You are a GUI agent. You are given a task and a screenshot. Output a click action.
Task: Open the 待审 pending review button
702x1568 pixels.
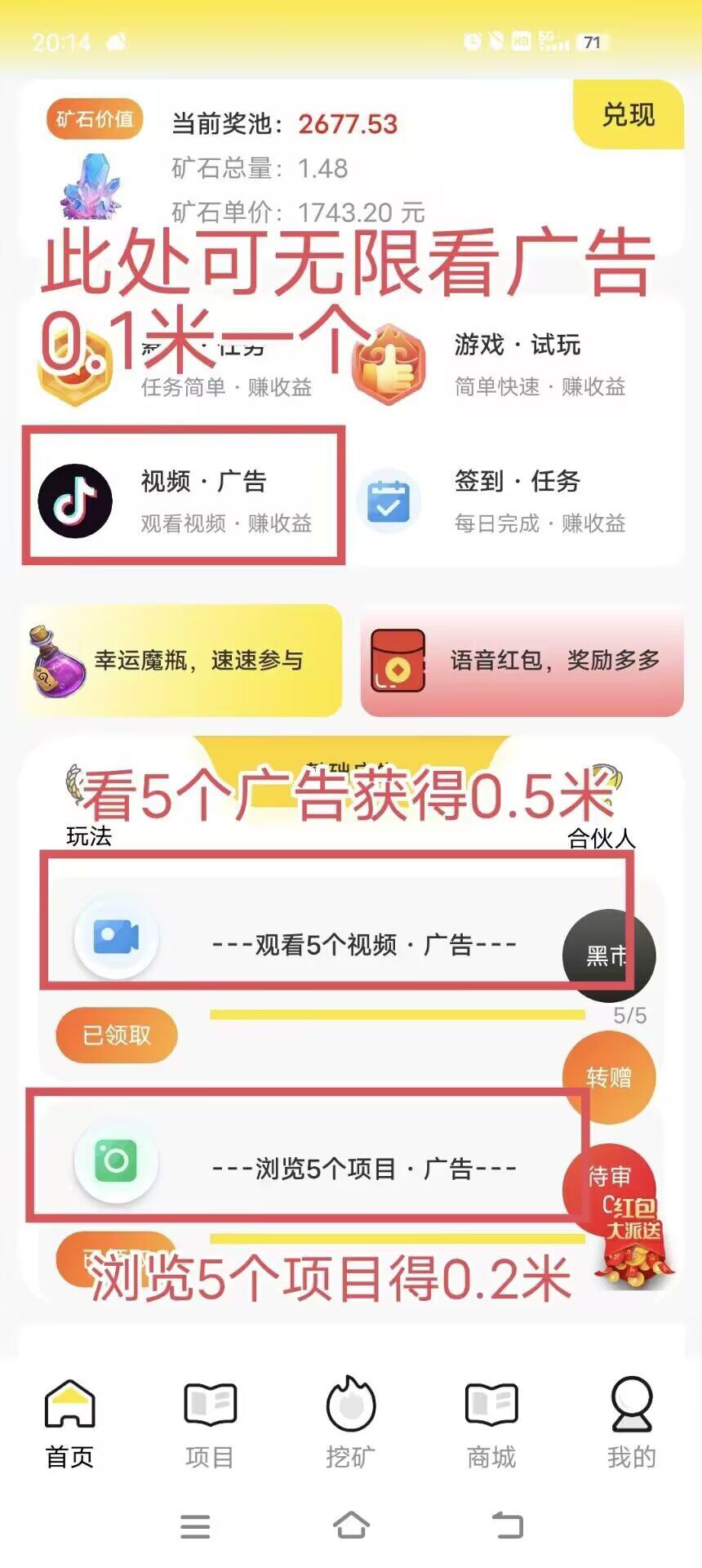click(608, 1177)
